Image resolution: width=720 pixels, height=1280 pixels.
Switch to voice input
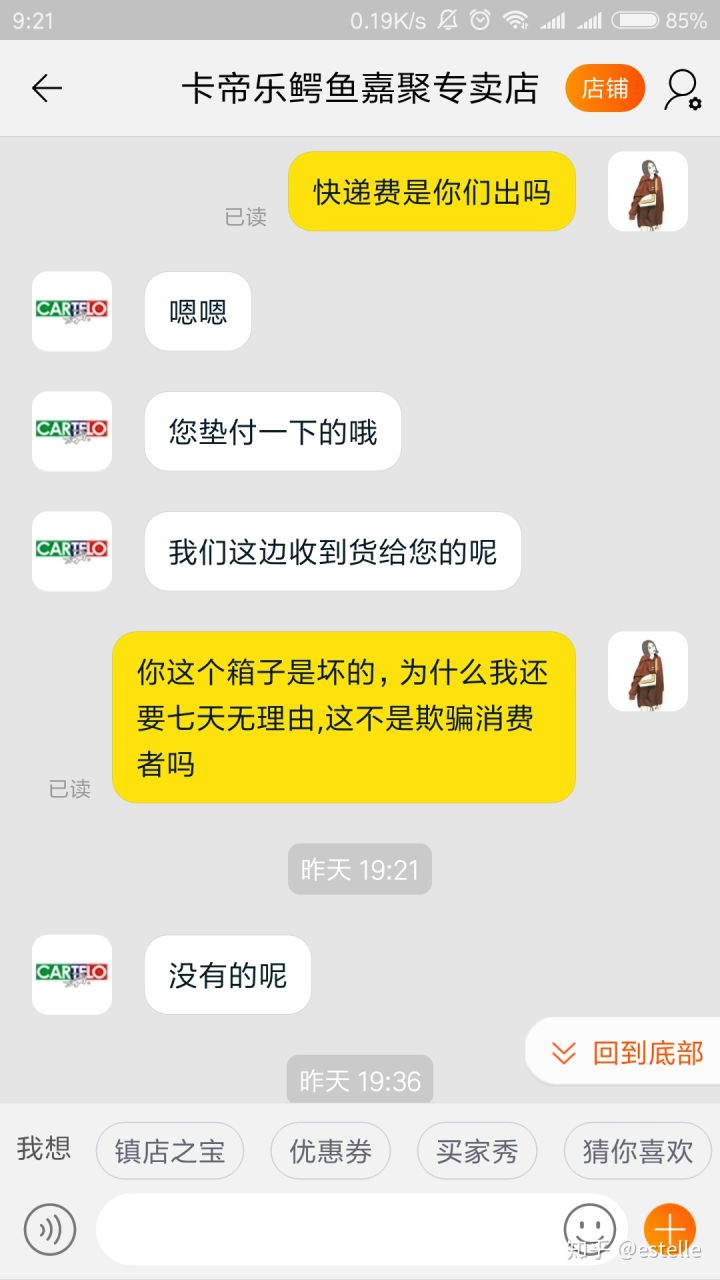pyautogui.click(x=50, y=1229)
